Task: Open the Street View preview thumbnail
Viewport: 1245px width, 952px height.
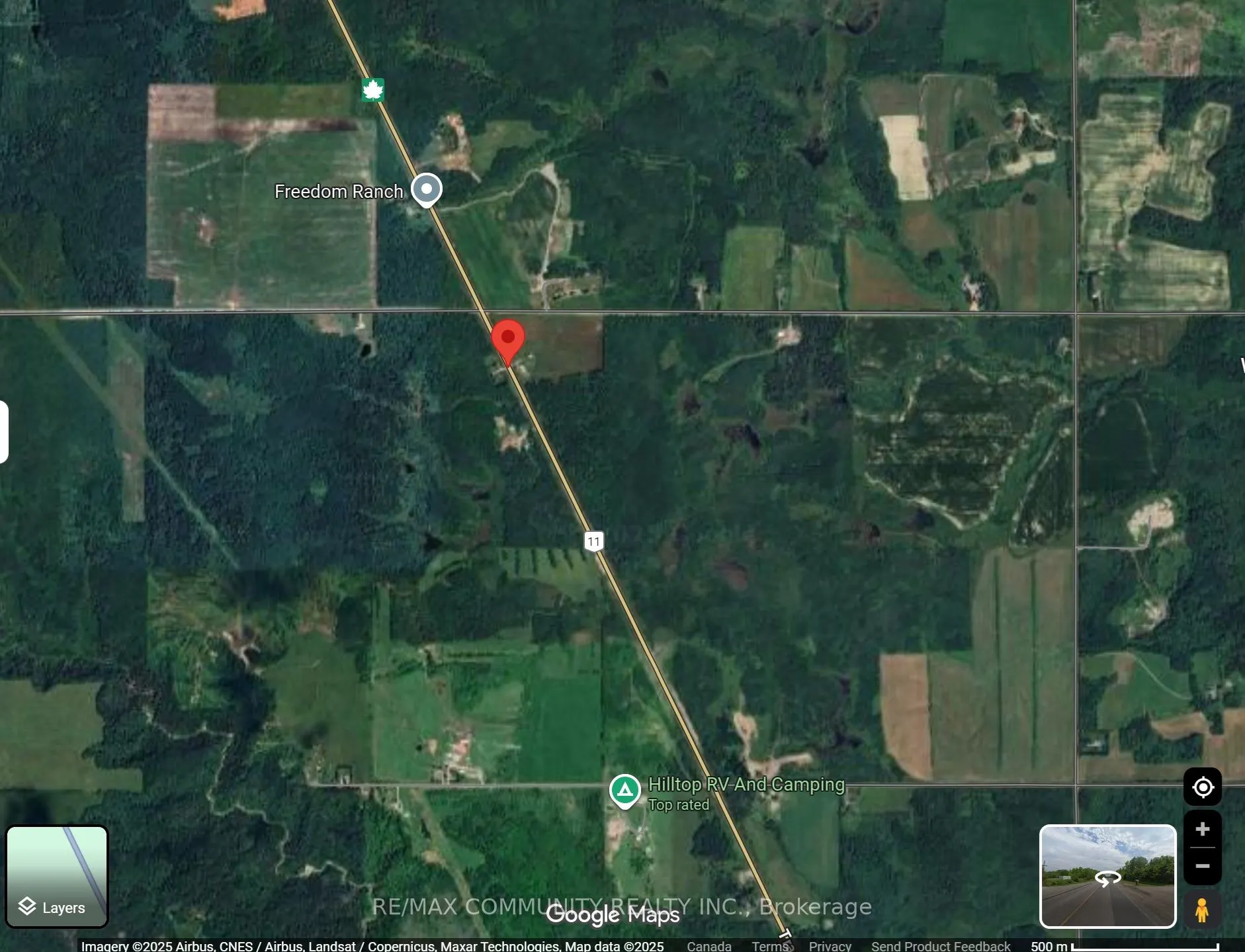Action: pos(1107,876)
